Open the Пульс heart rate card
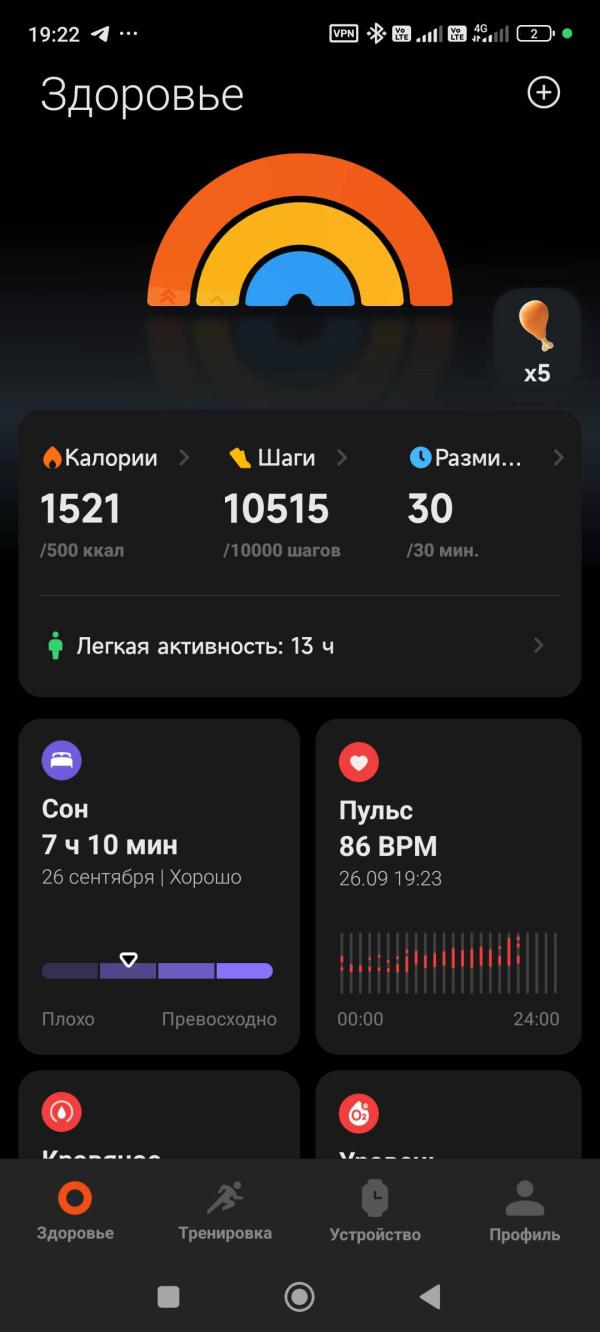This screenshot has height=1332, width=600. [448, 885]
